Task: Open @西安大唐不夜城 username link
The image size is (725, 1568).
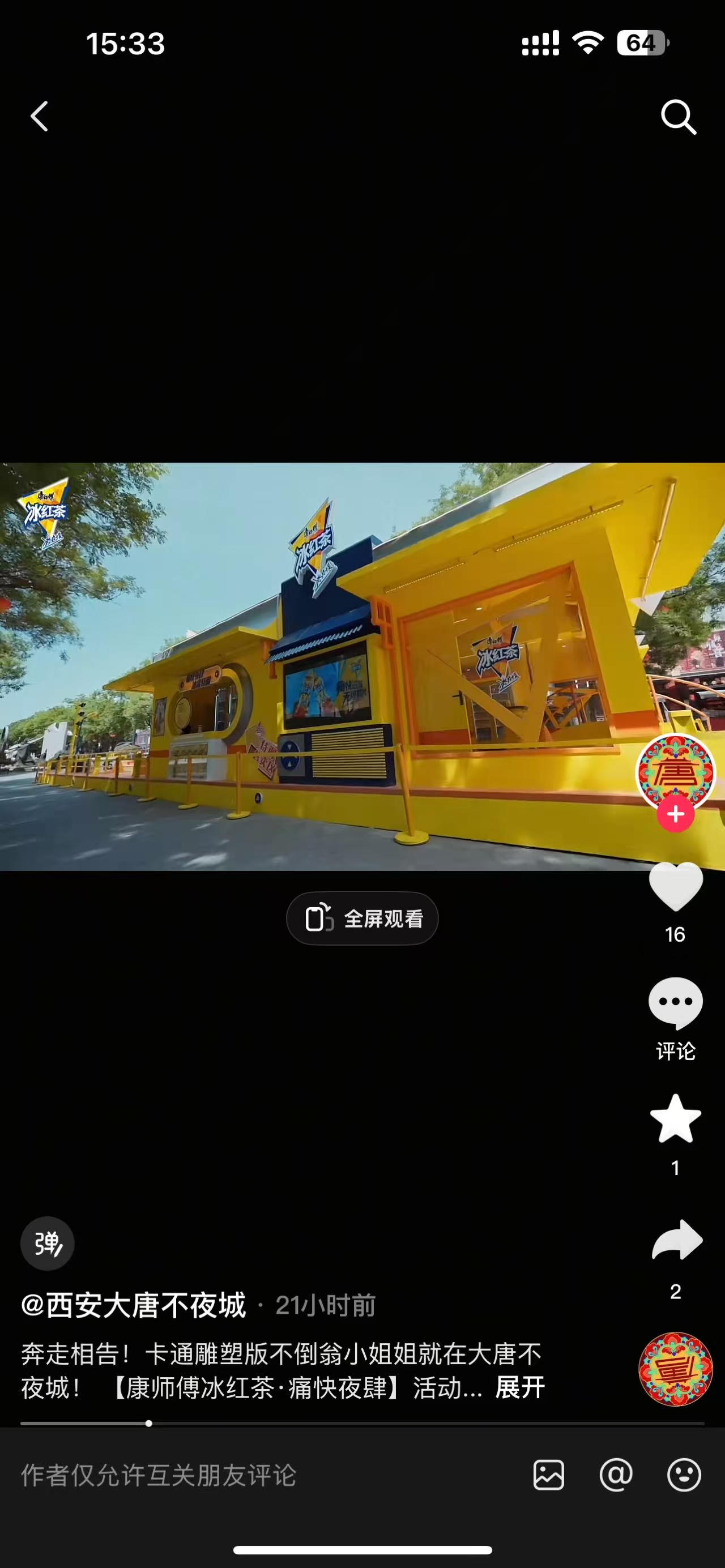Action: coord(134,1305)
